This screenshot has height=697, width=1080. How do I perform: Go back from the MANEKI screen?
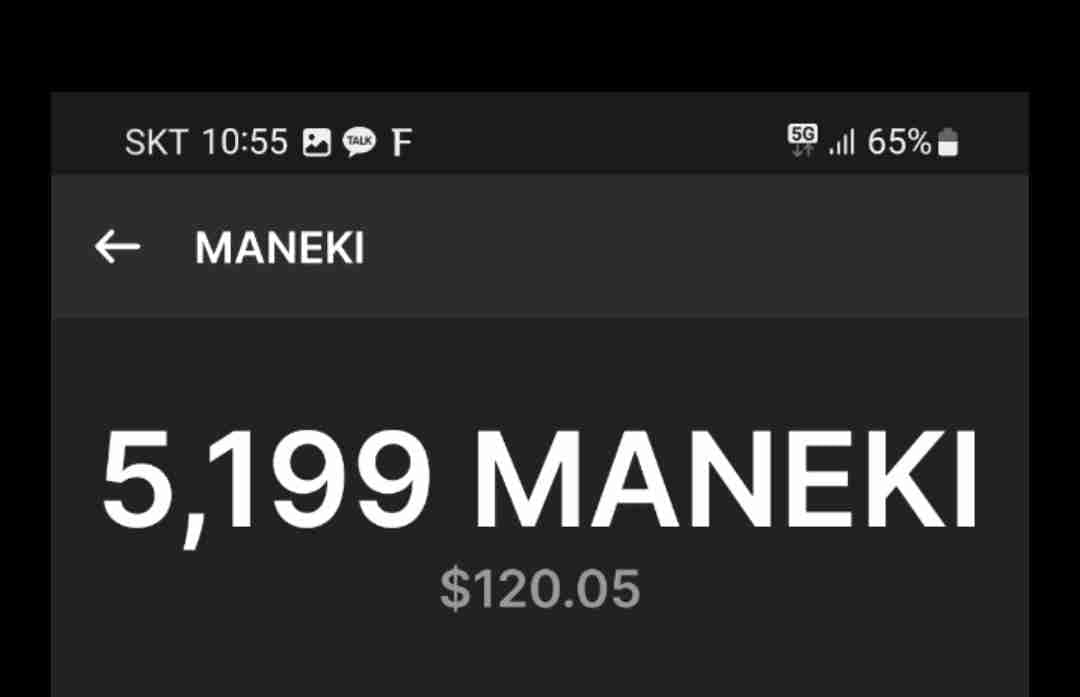[x=117, y=247]
